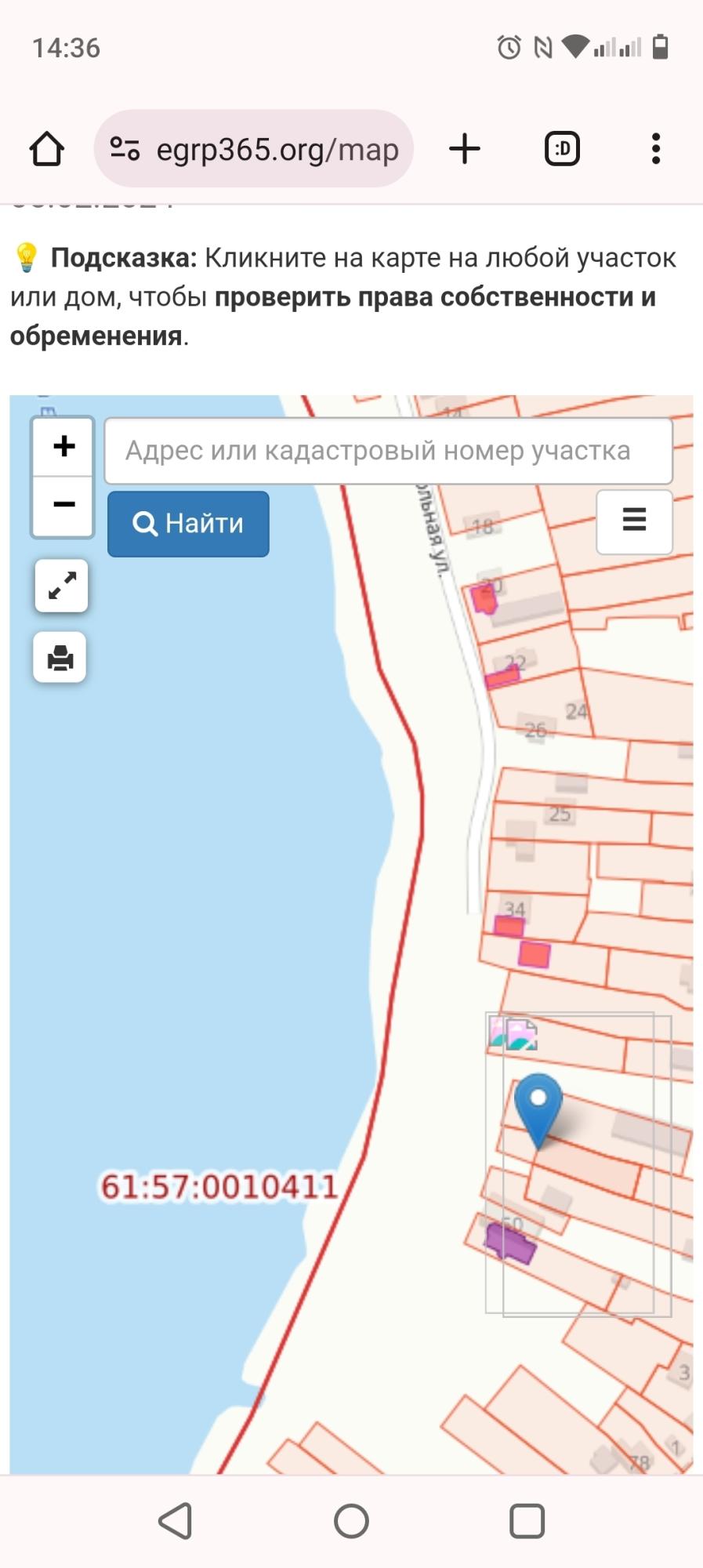Screen dimensions: 703x1568
Task: Open the recent apps overview
Action: click(x=527, y=1521)
